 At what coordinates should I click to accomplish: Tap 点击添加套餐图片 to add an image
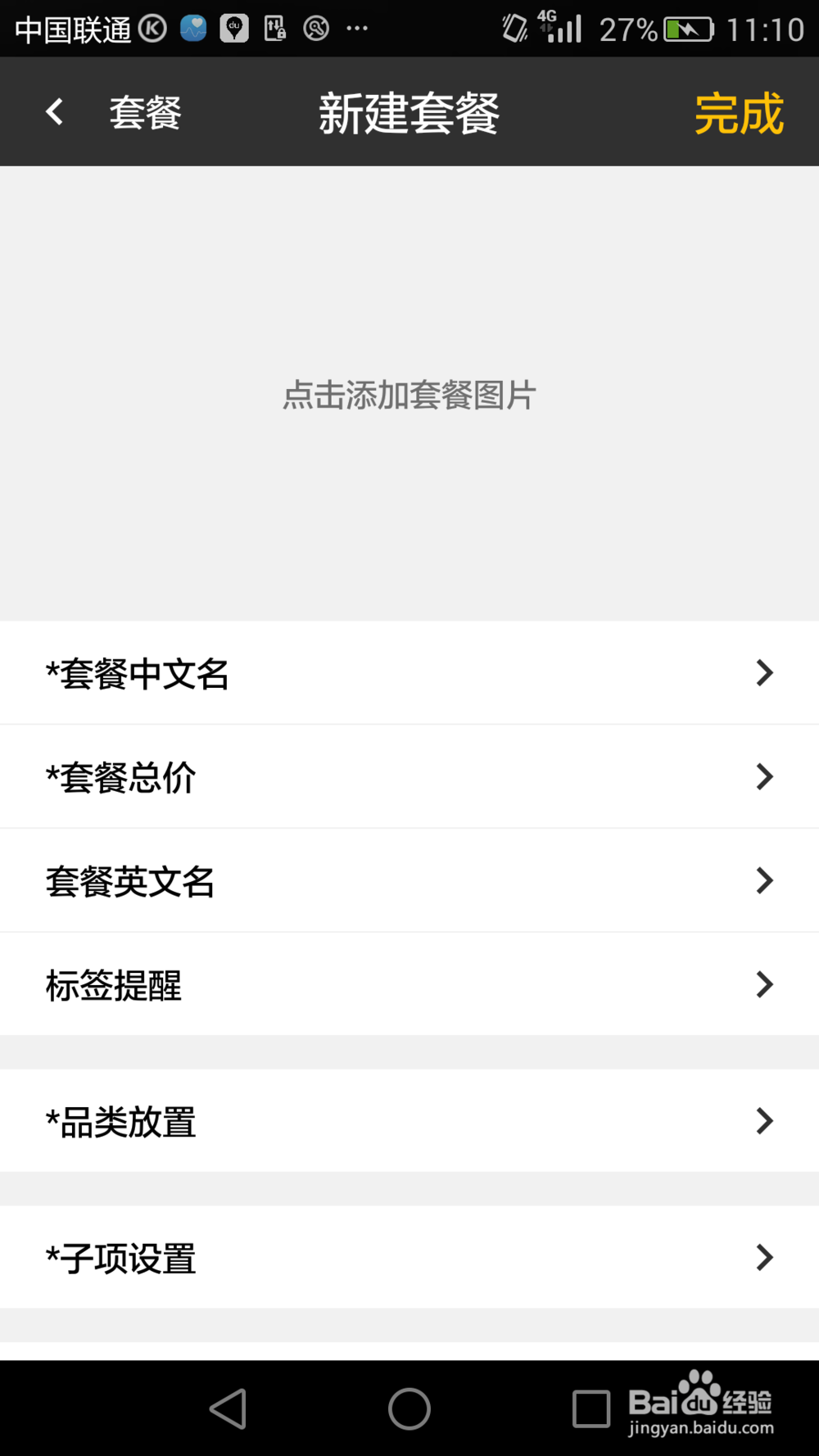pyautogui.click(x=409, y=396)
